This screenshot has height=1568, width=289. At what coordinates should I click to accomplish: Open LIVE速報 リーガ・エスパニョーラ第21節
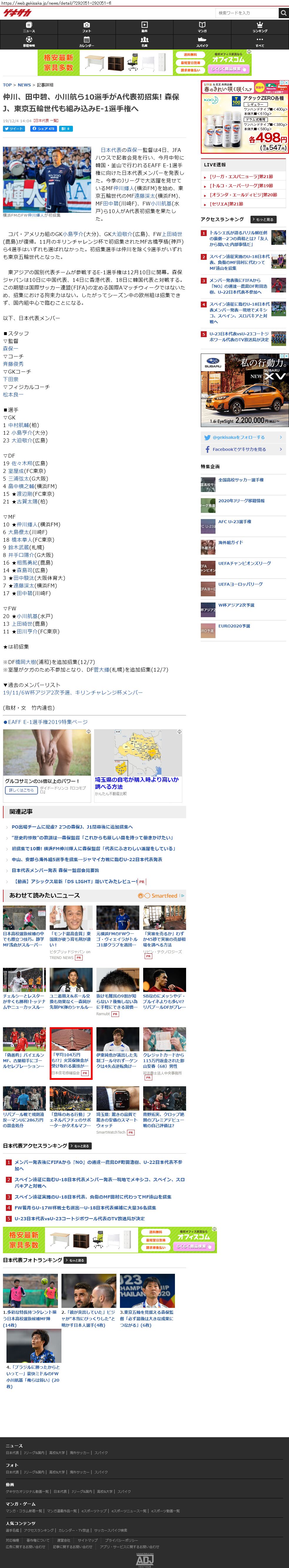[x=242, y=177]
